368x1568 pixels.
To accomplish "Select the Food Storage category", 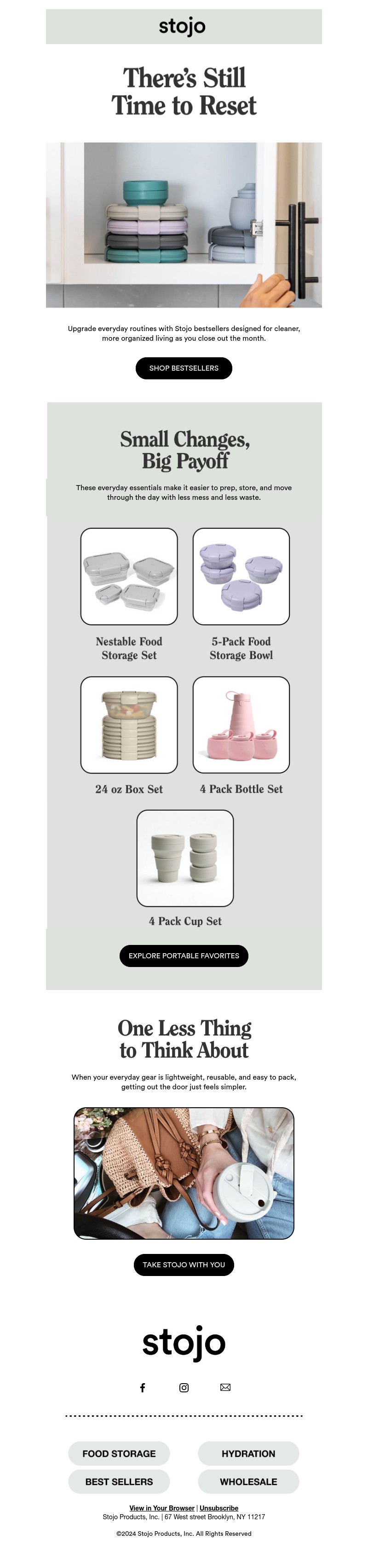I will coord(119,1454).
